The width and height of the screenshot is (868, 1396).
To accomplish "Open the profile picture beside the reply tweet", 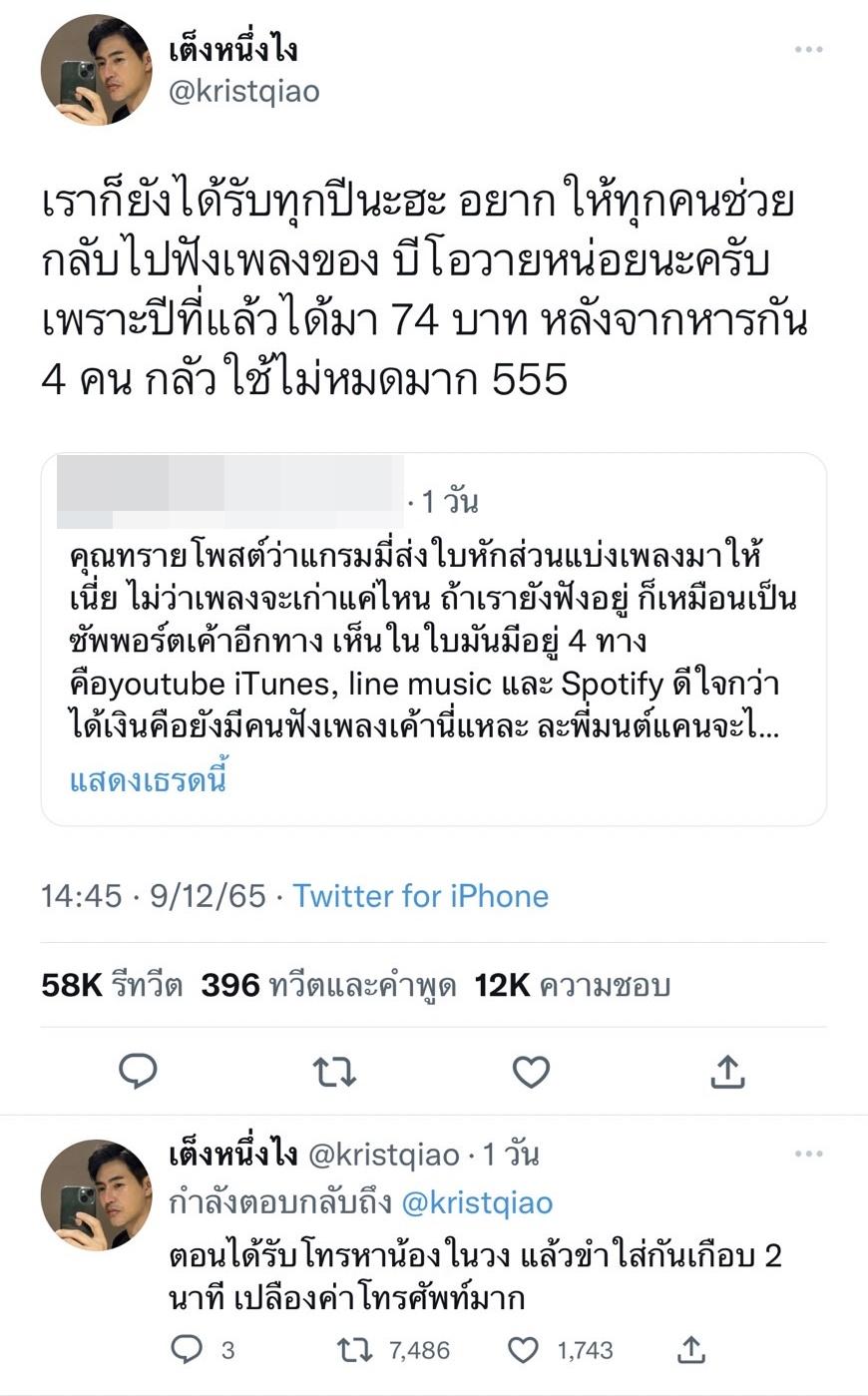I will pos(96,1194).
